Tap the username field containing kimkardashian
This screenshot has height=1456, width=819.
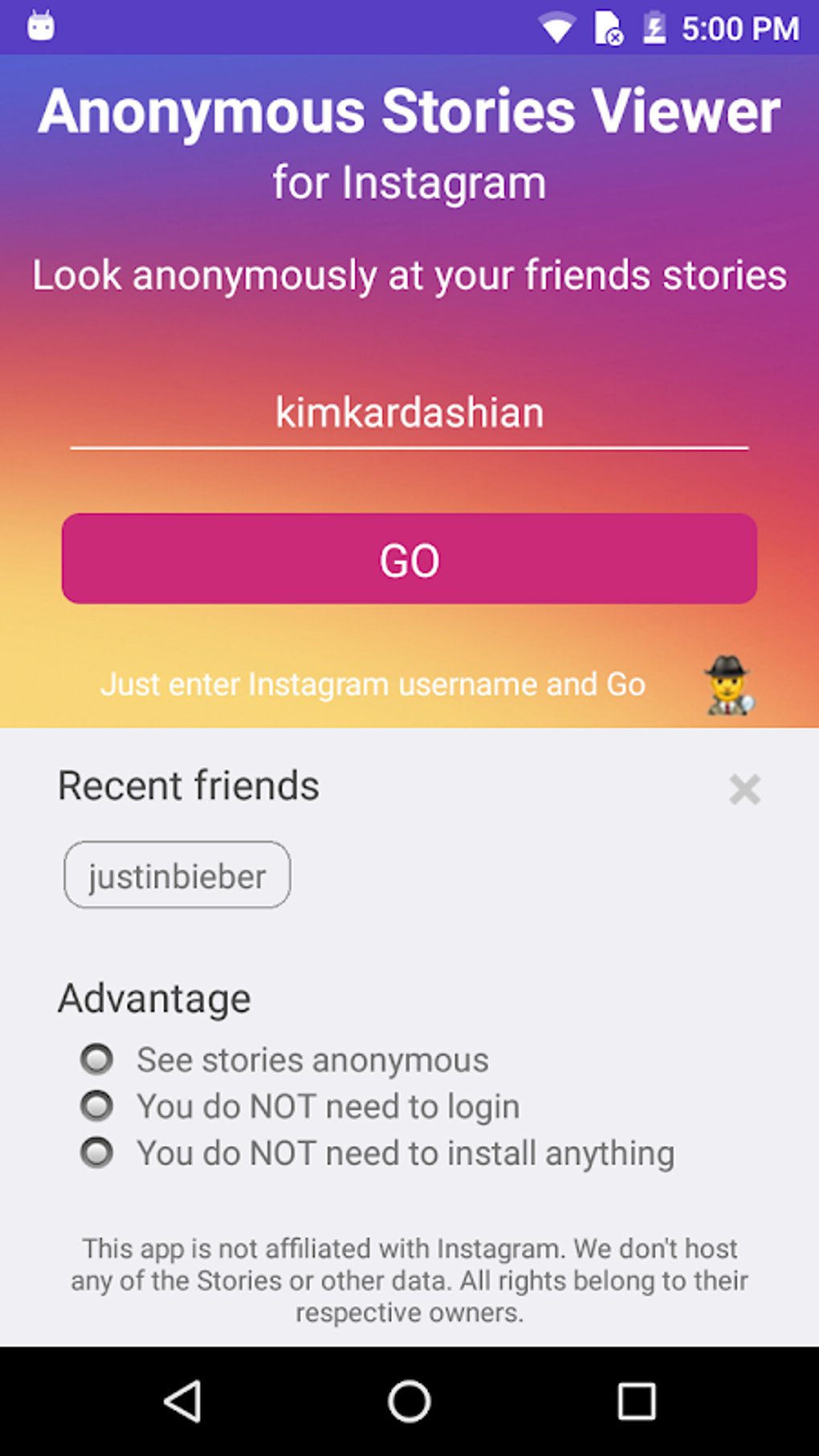409,414
